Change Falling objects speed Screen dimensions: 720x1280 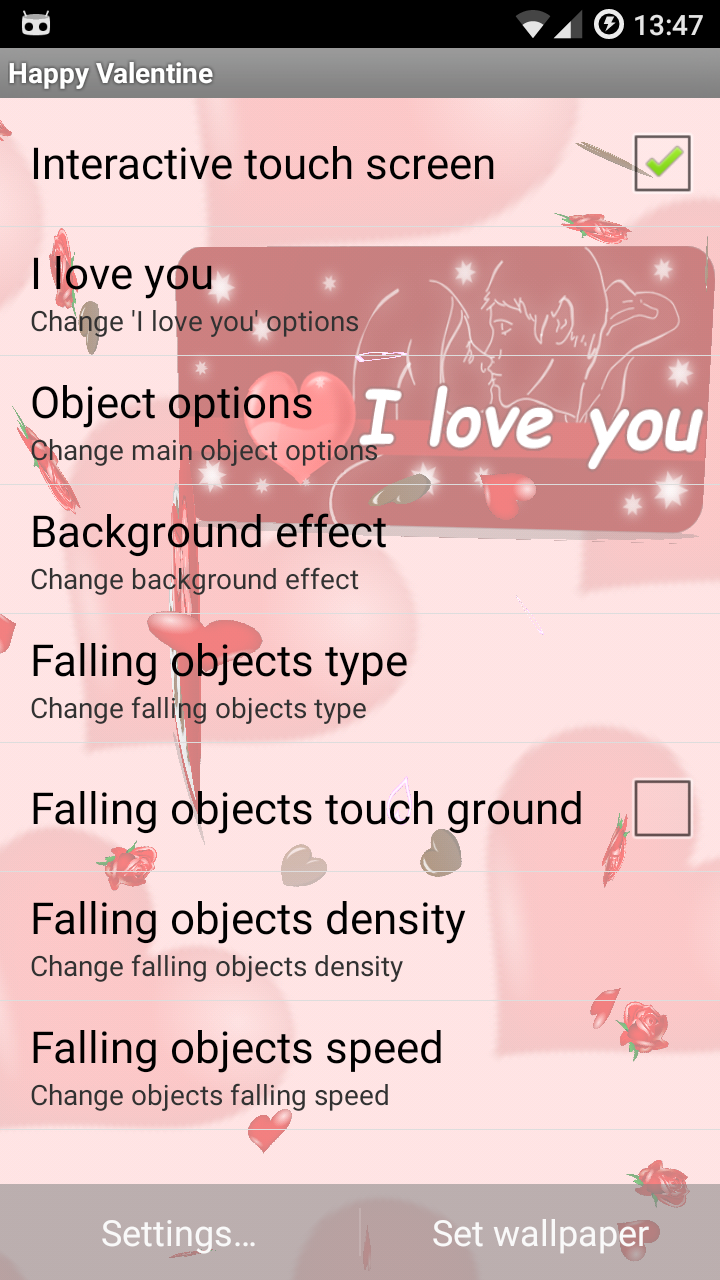pyautogui.click(x=360, y=1066)
